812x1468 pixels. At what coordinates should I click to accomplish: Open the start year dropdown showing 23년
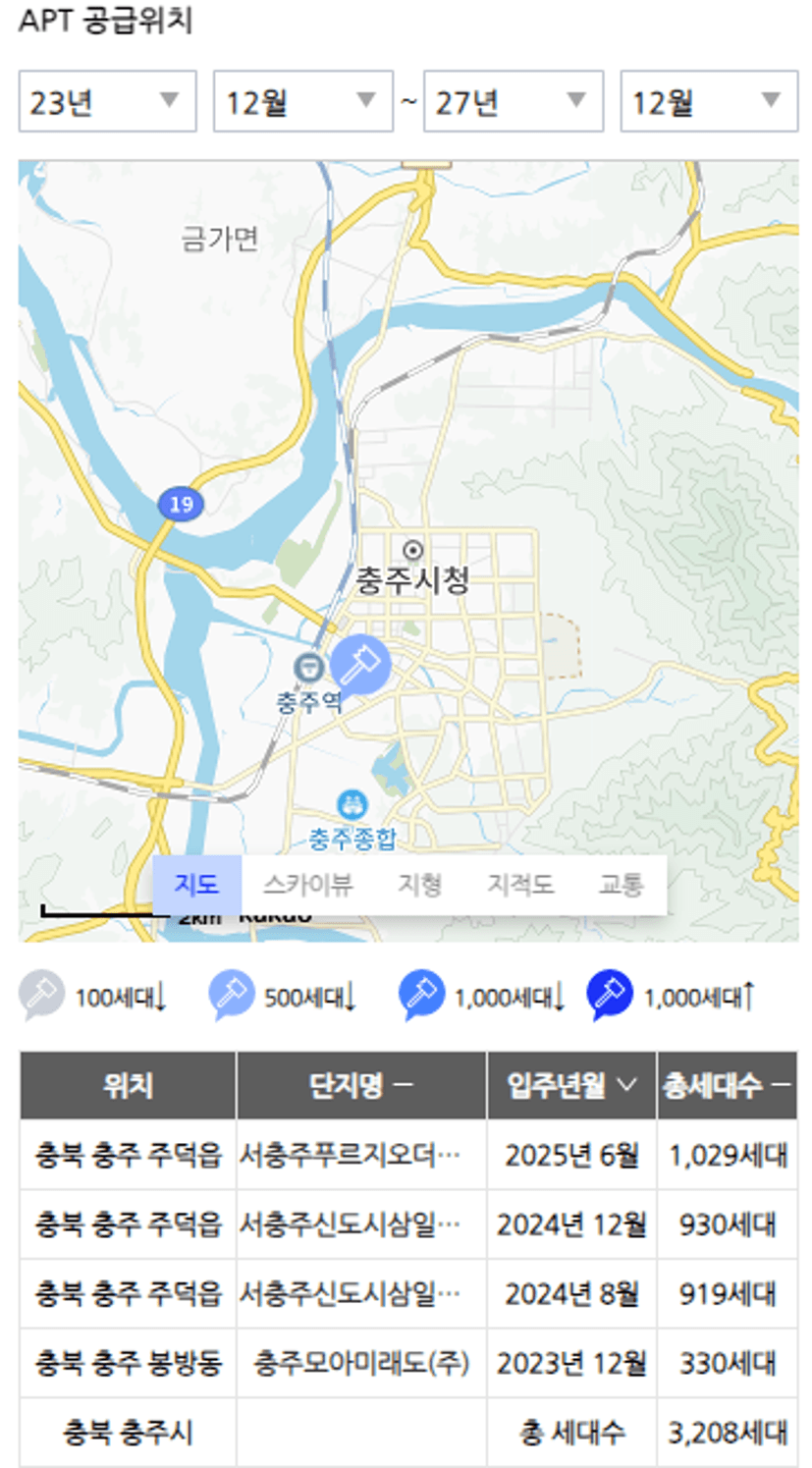tap(107, 101)
